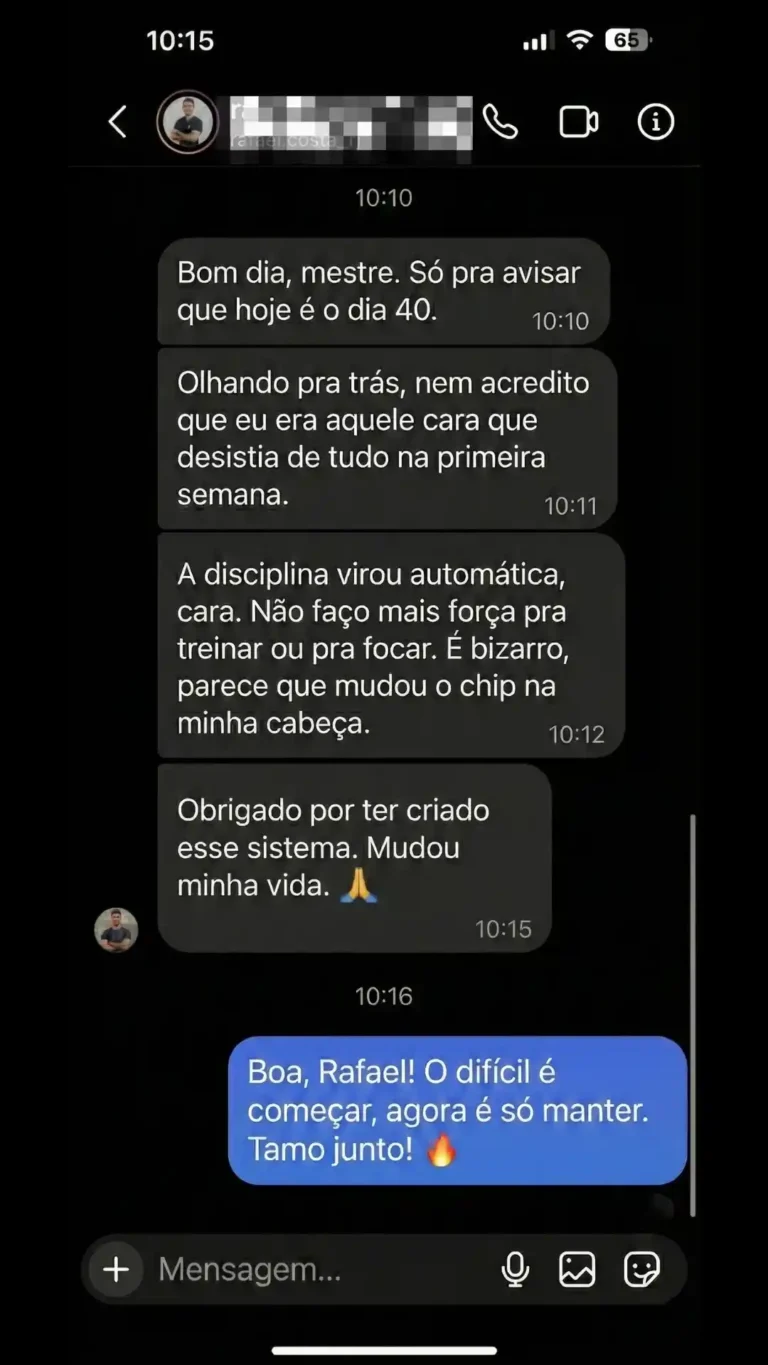The image size is (768, 1365).
Task: Start a video call
Action: [x=578, y=122]
